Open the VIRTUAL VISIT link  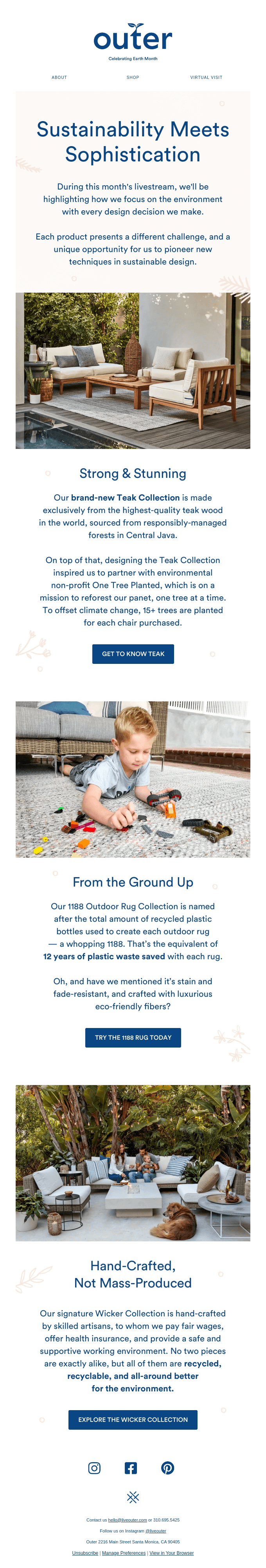[206, 77]
